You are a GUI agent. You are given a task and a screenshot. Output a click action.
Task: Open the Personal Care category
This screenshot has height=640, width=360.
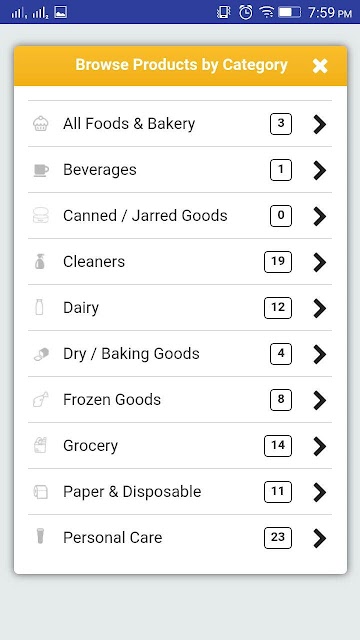[180, 538]
